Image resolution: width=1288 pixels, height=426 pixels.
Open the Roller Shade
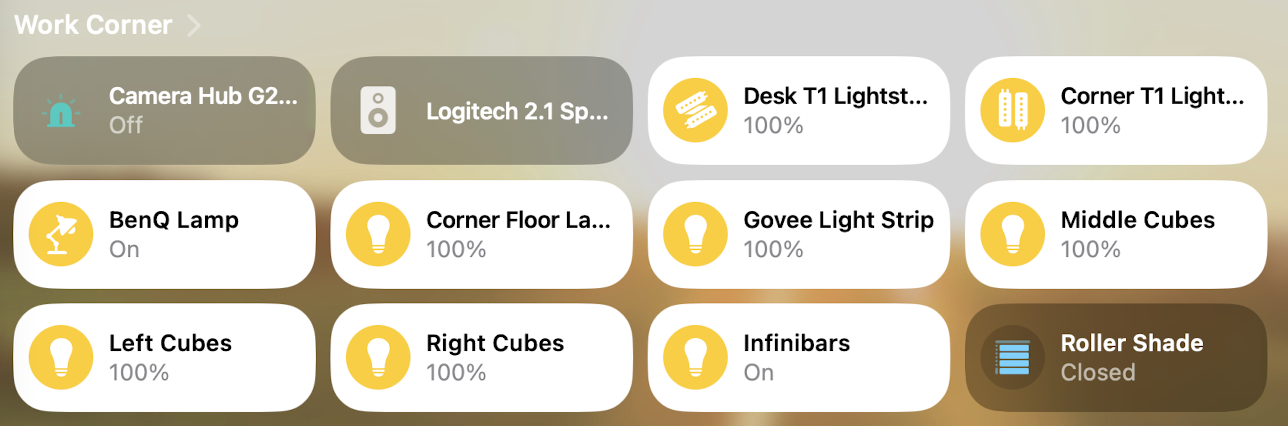1012,358
